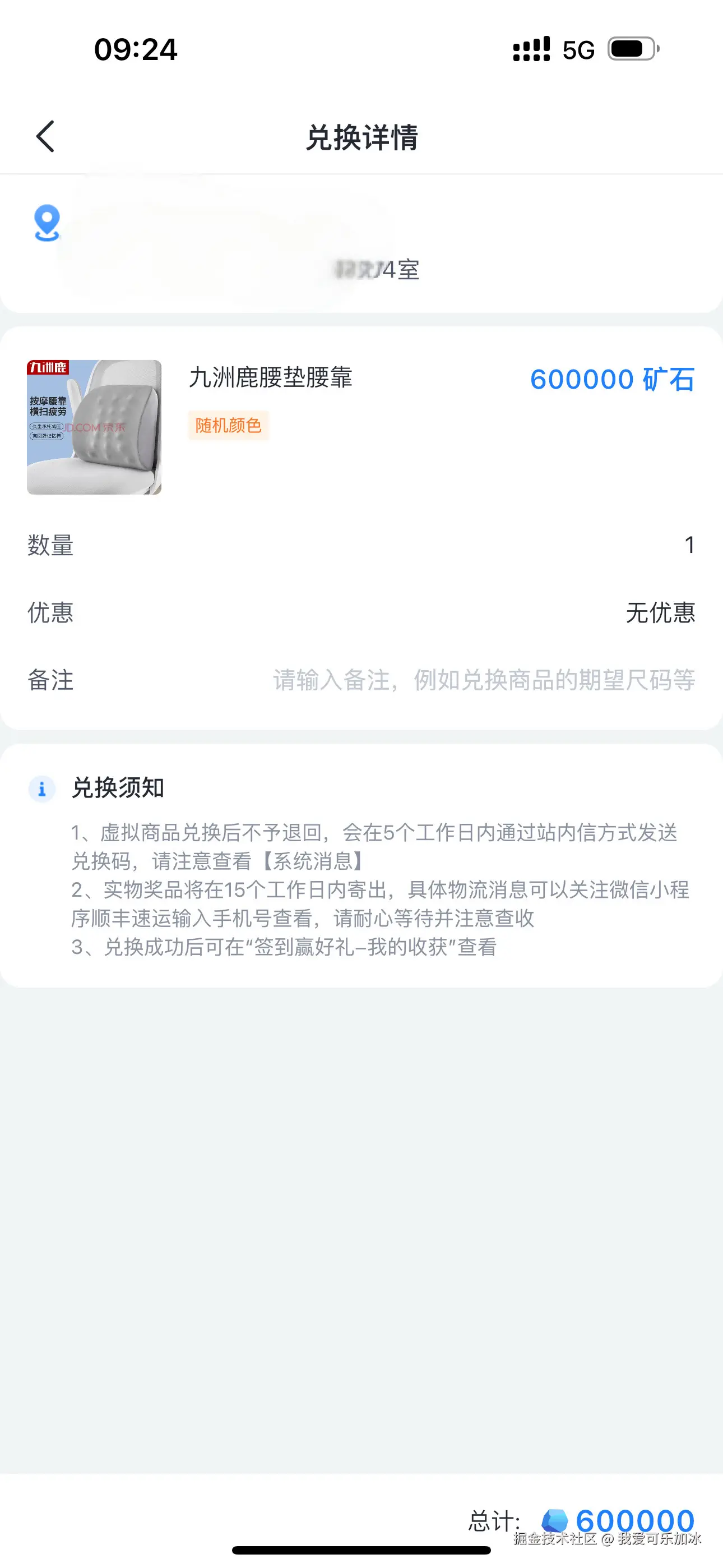This screenshot has width=723, height=1568.
Task: Tap the info icon beside 兑换须知
Action: [x=41, y=789]
